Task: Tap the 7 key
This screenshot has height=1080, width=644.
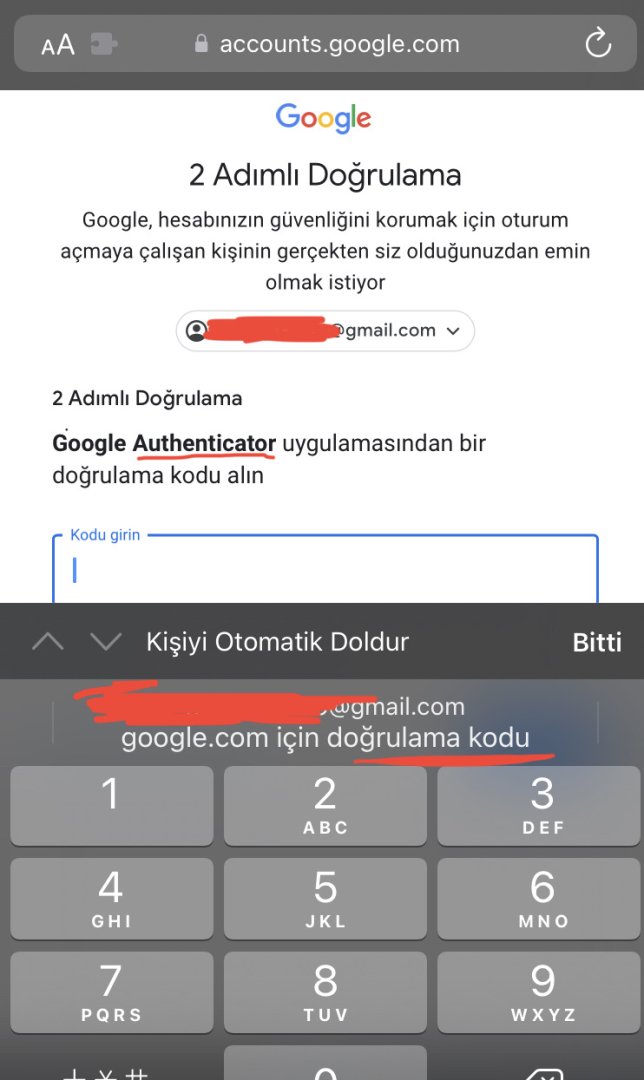Action: point(111,990)
